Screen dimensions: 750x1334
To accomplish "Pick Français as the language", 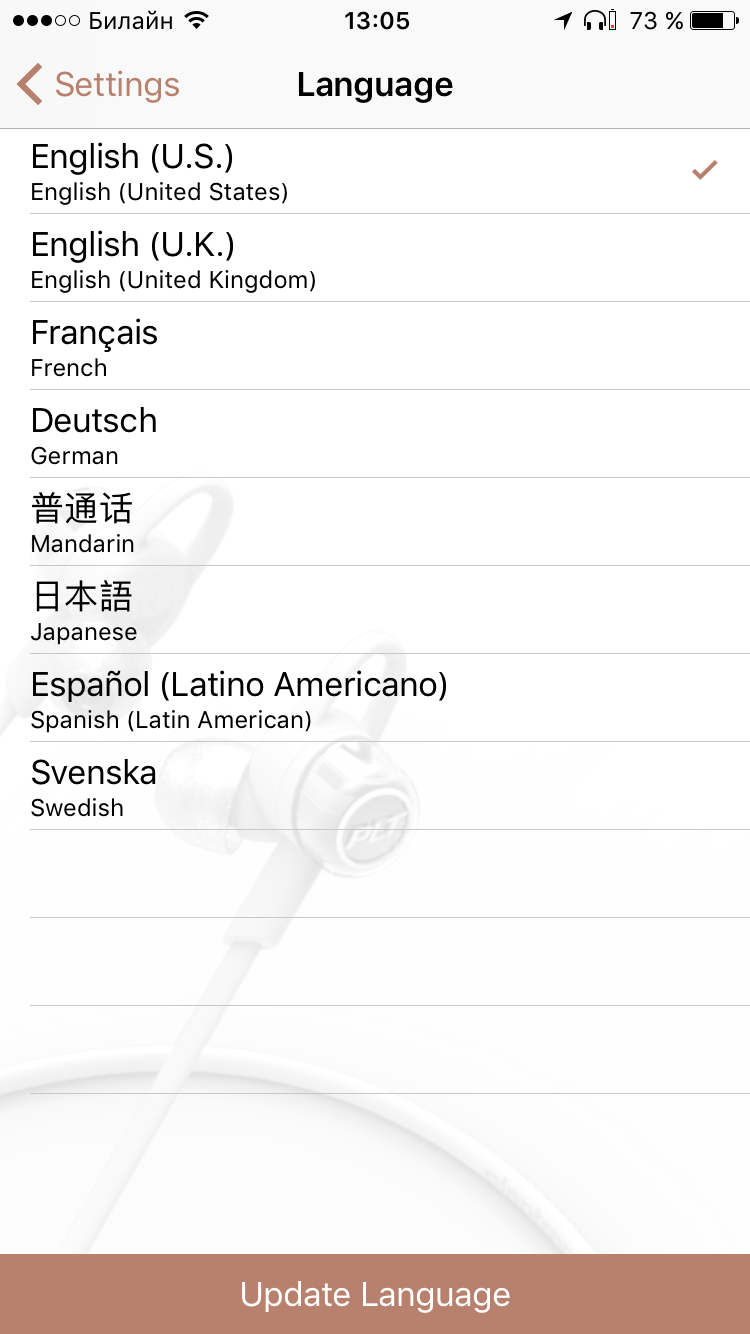I will (375, 346).
